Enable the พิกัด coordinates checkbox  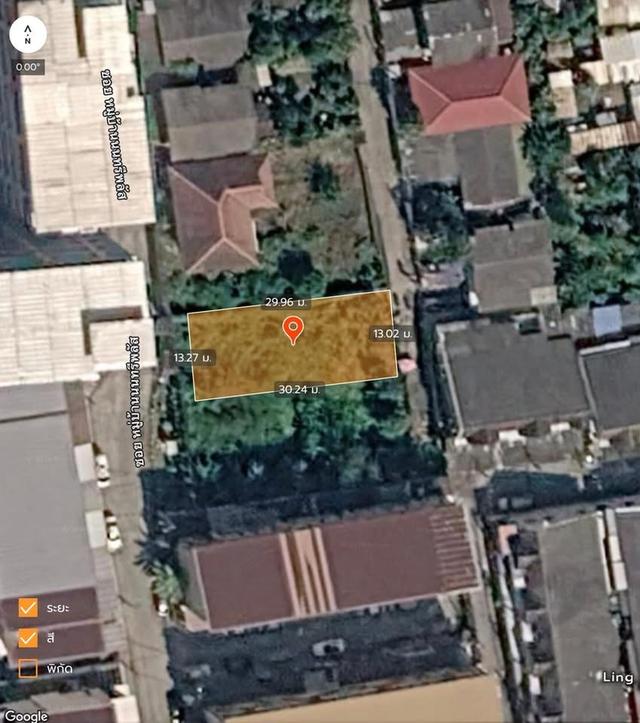[x=28, y=668]
